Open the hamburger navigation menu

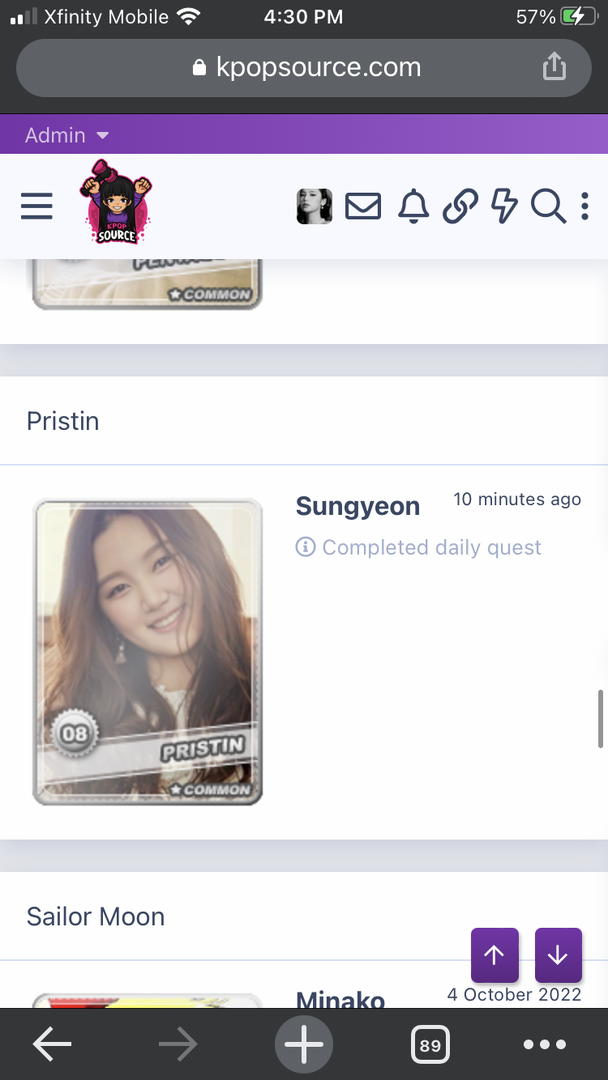[x=36, y=206]
